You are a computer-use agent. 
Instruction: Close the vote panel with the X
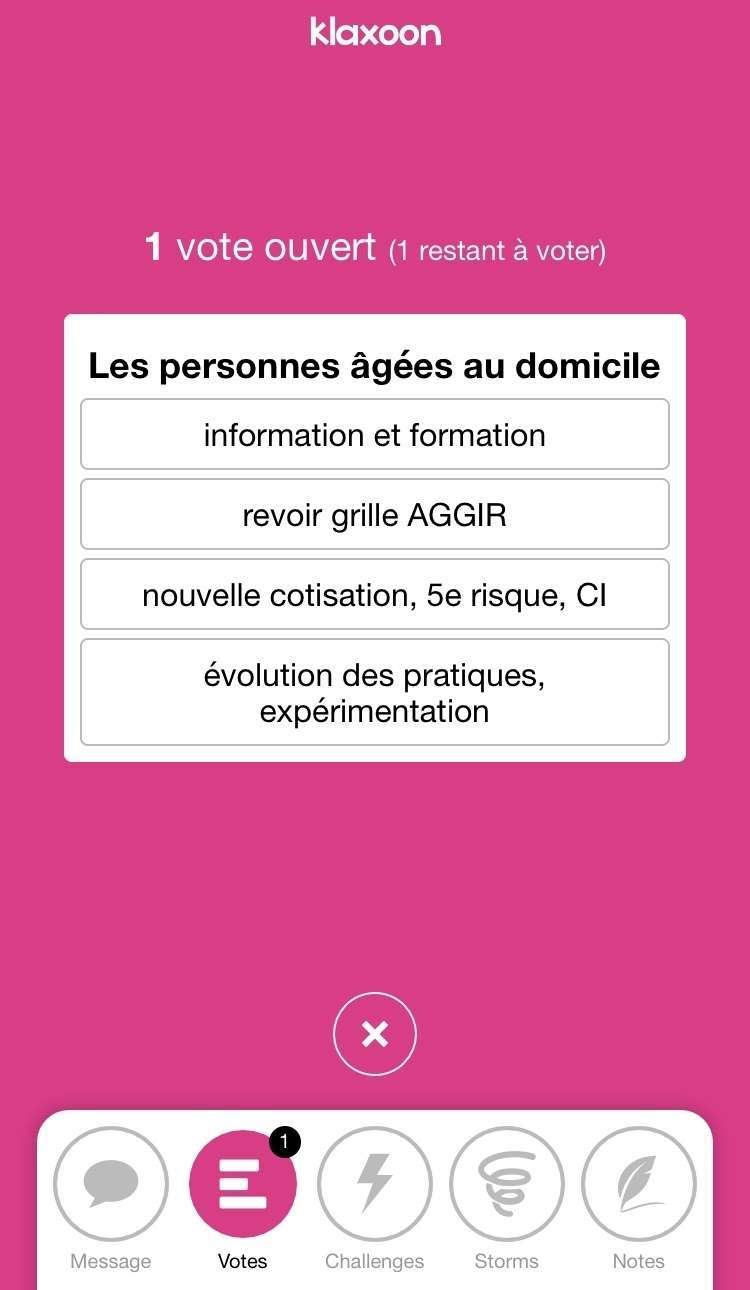click(x=375, y=1034)
